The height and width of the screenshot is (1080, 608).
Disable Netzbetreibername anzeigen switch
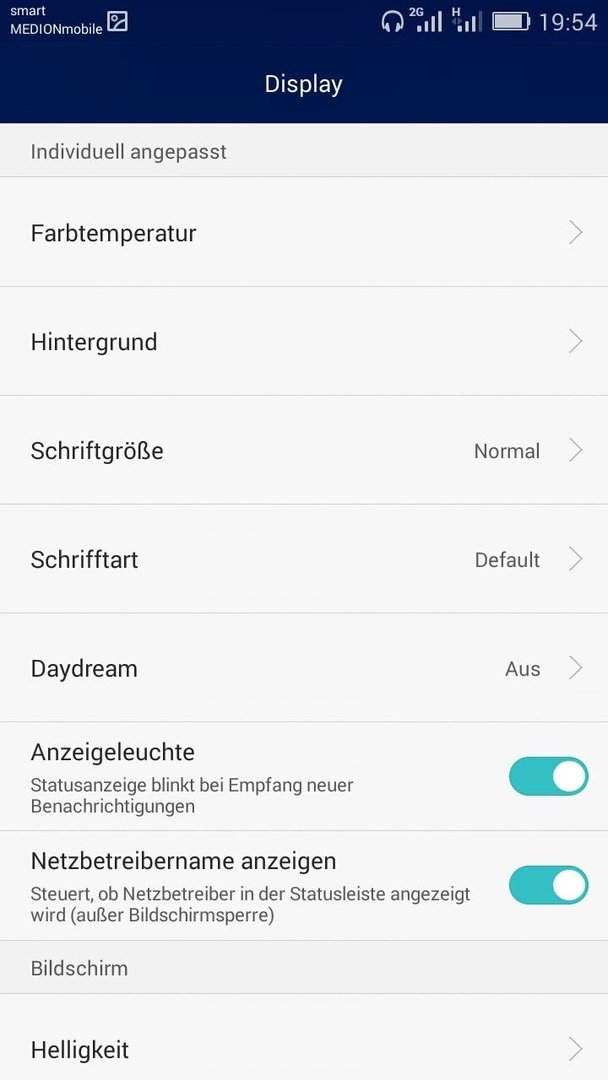pyautogui.click(x=548, y=885)
